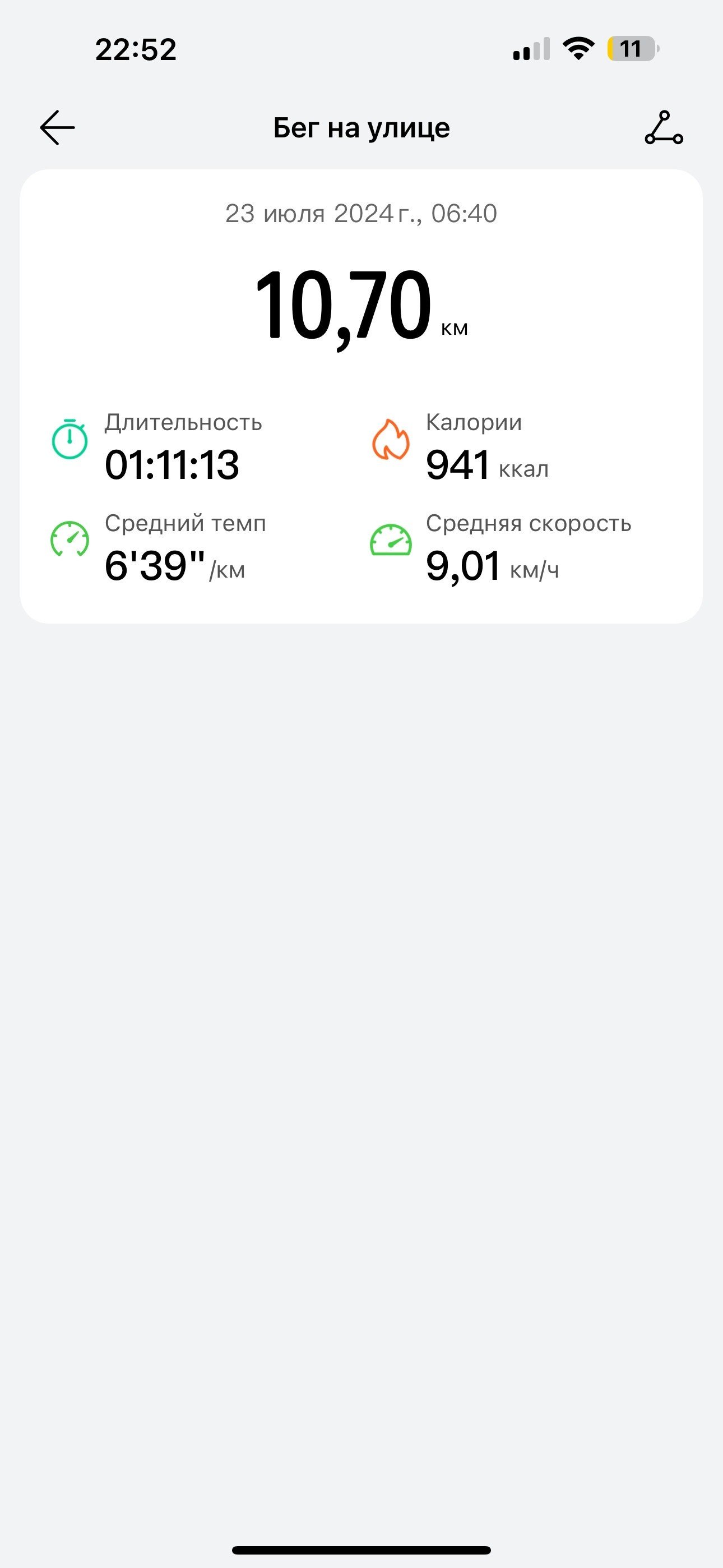This screenshot has width=723, height=1568.
Task: Go back using the arrow icon
Action: [x=57, y=128]
